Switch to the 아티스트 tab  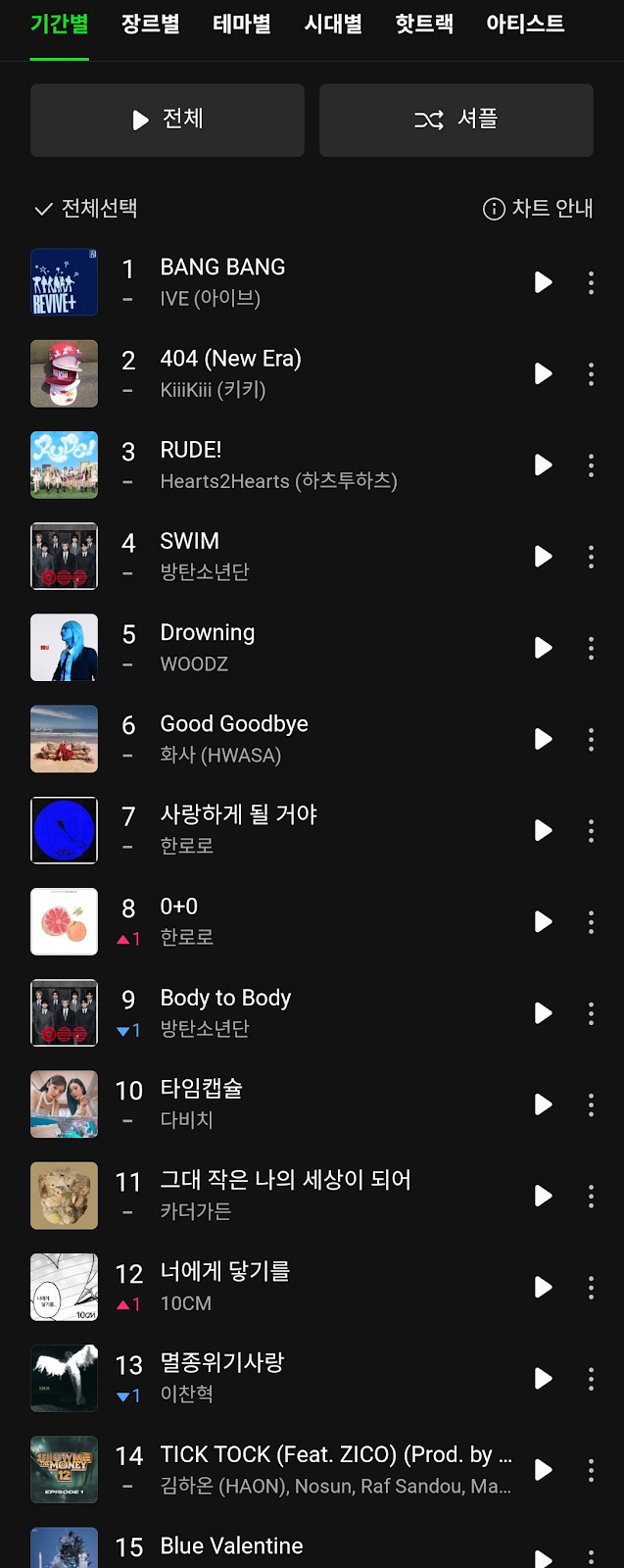525,24
